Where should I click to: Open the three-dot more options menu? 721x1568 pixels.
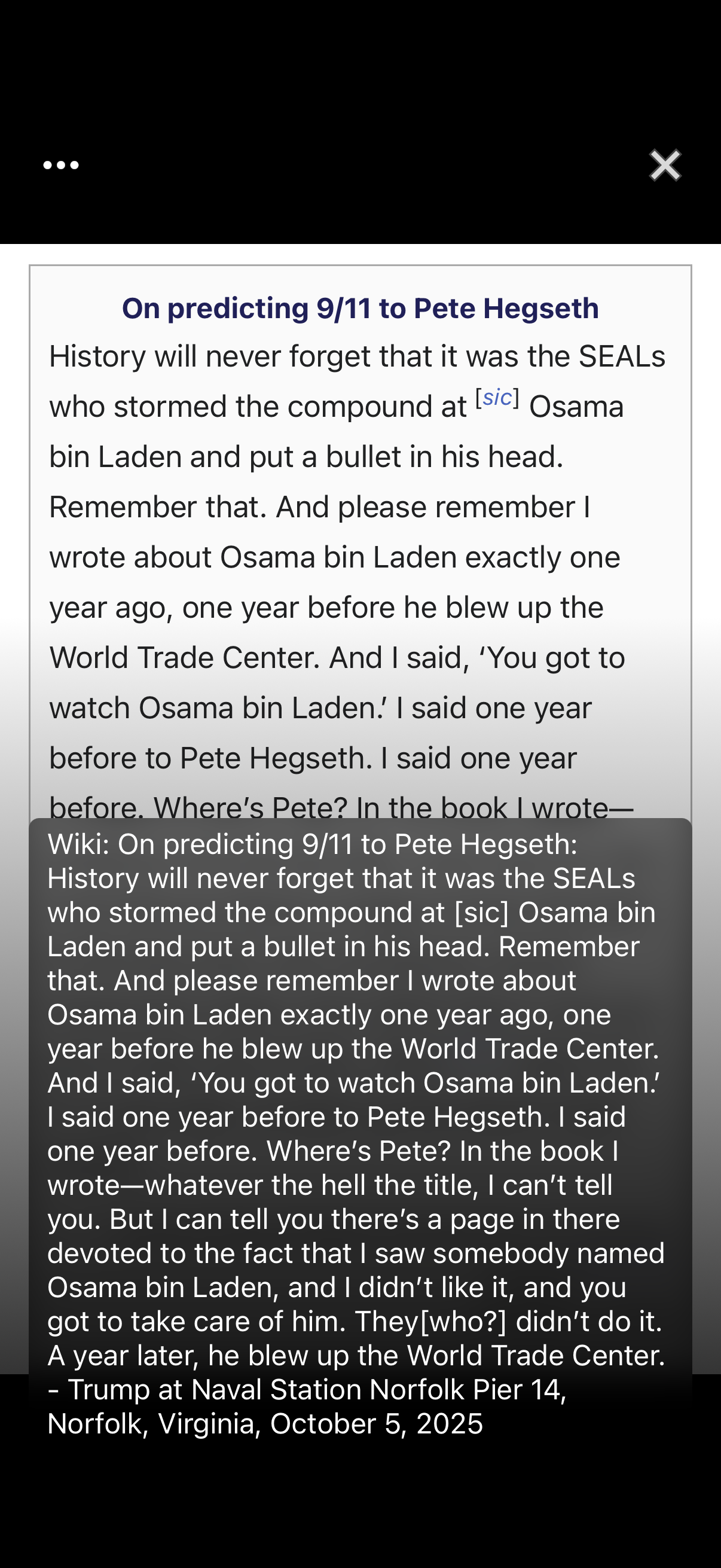(x=61, y=165)
